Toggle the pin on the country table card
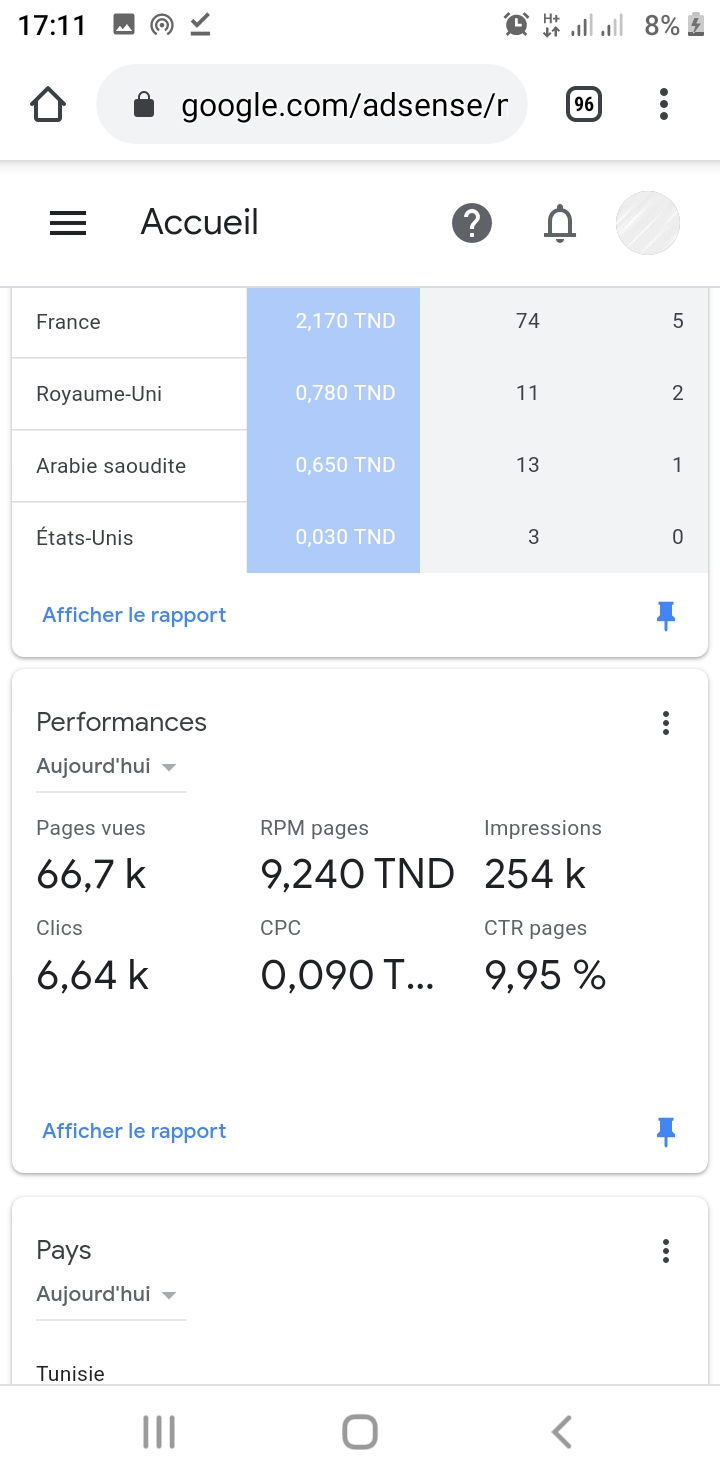 tap(666, 616)
